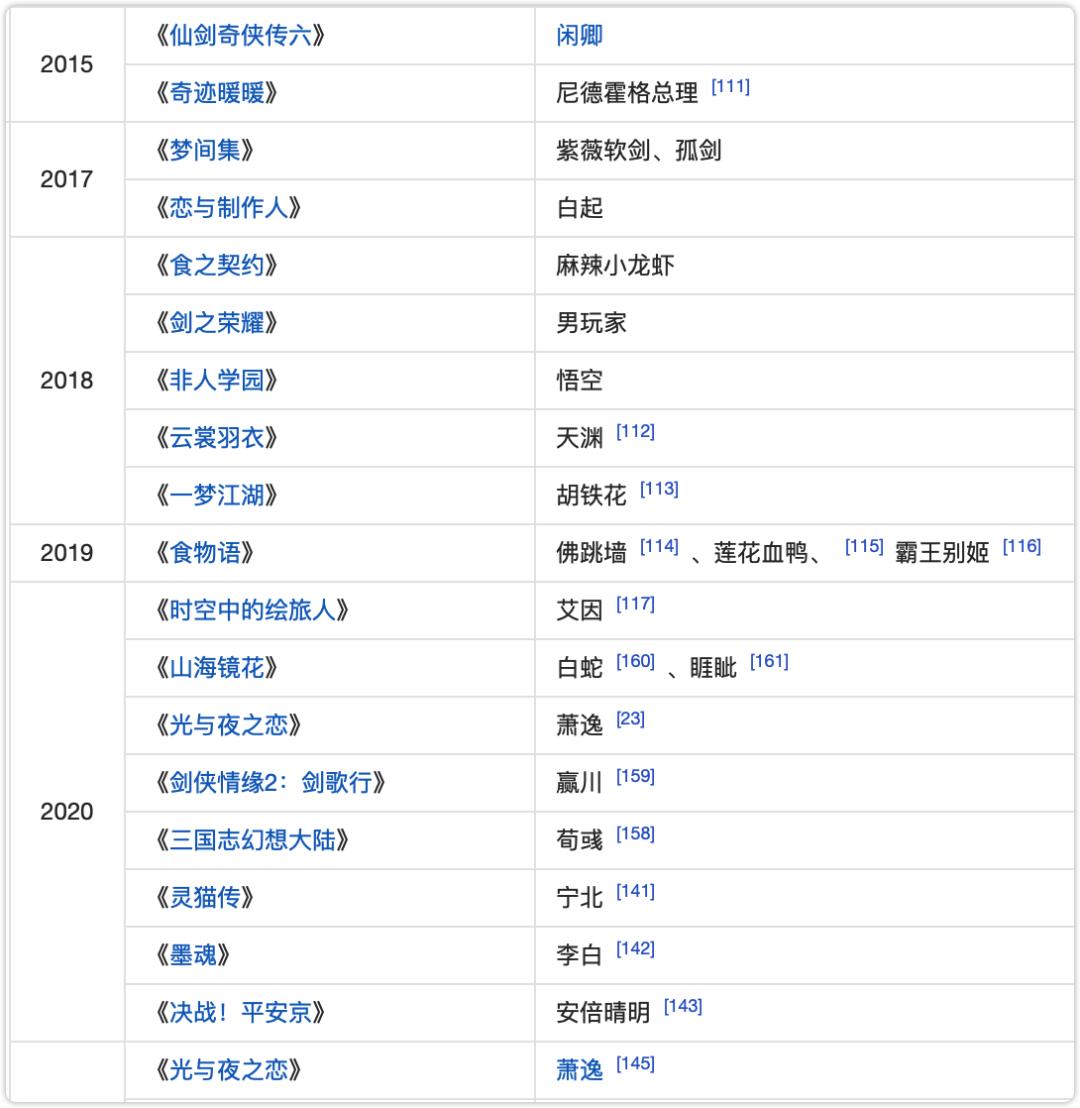Open the 《奇迹暖暖》 game link
The width and height of the screenshot is (1080, 1108).
click(x=217, y=94)
